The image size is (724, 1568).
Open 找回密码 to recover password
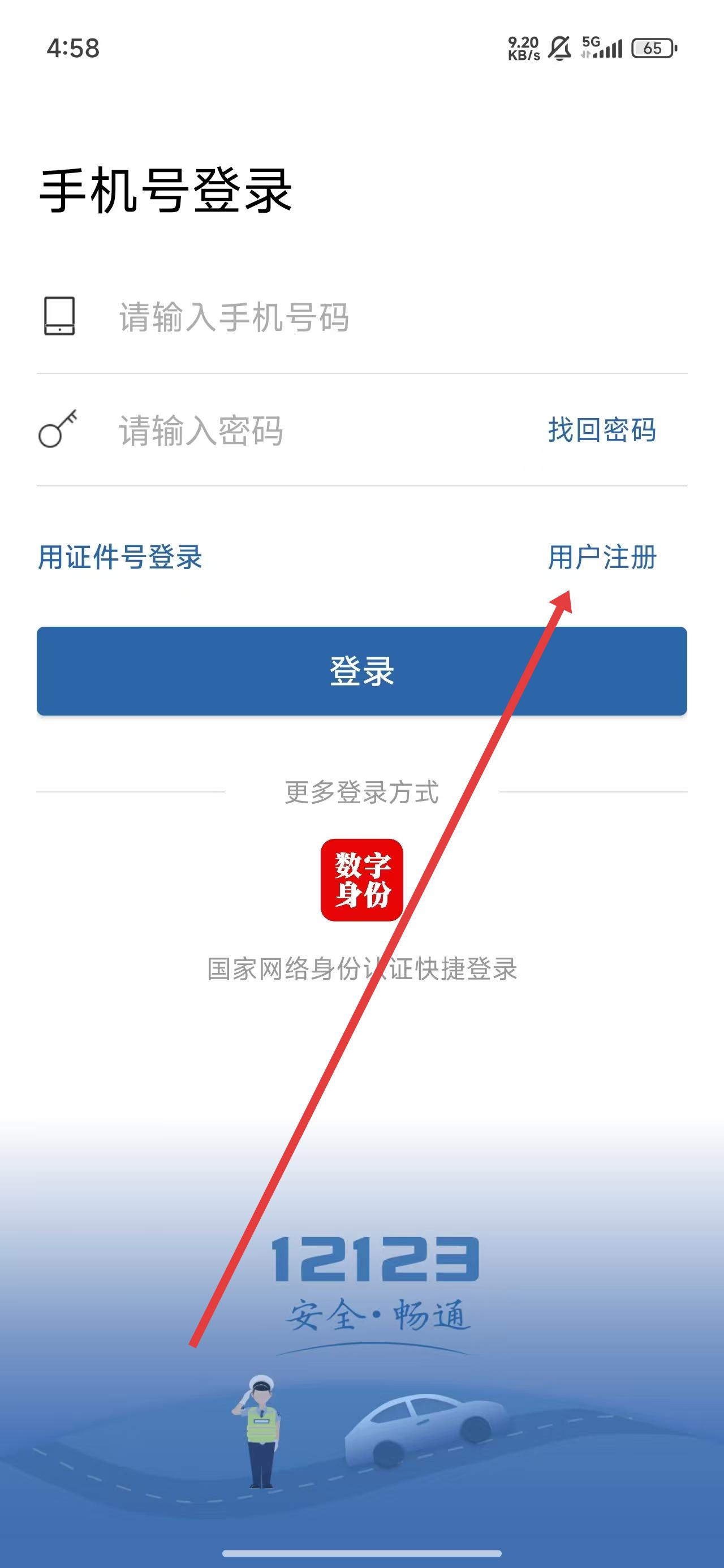click(602, 430)
